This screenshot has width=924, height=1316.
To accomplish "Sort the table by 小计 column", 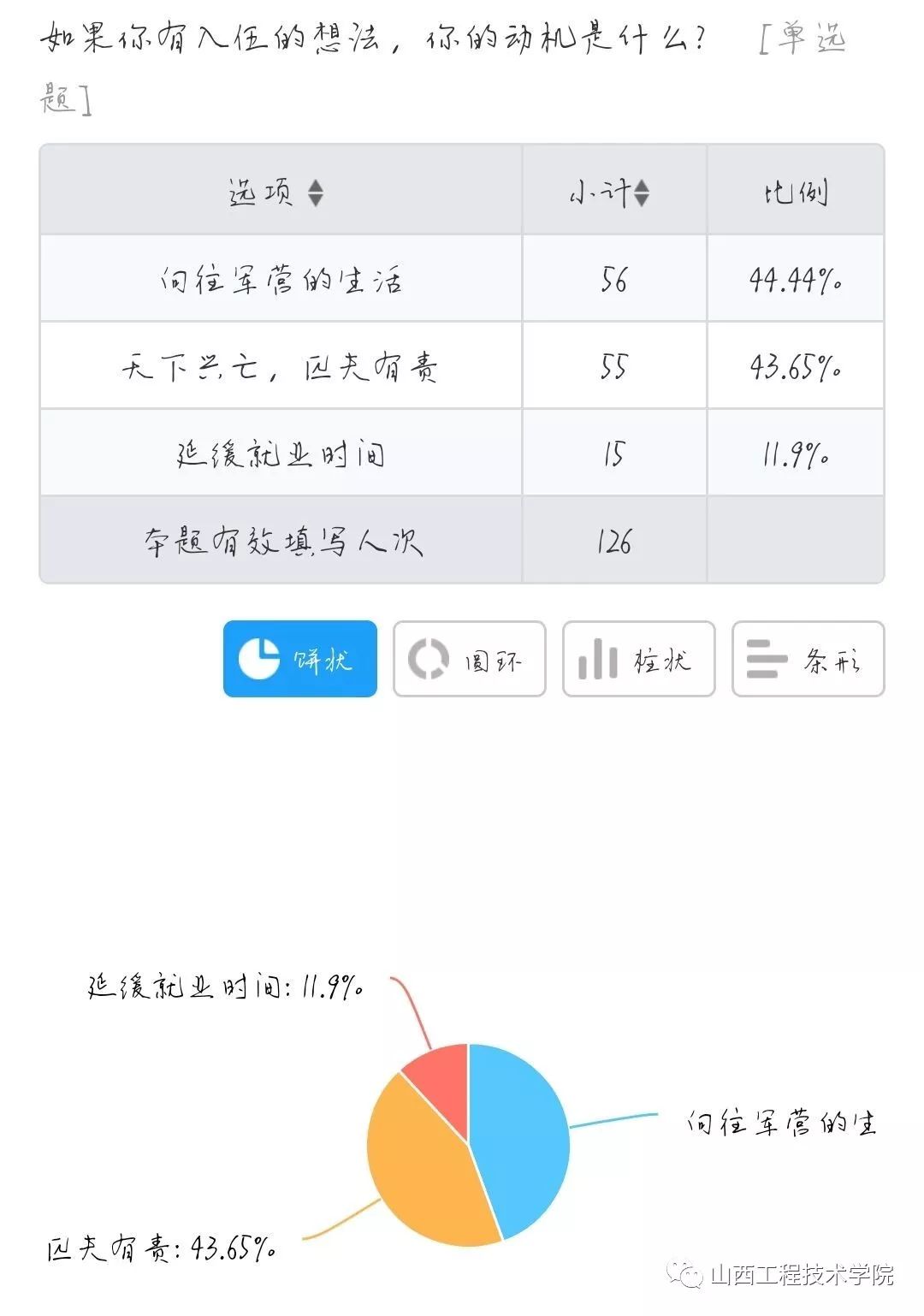I will 642,193.
